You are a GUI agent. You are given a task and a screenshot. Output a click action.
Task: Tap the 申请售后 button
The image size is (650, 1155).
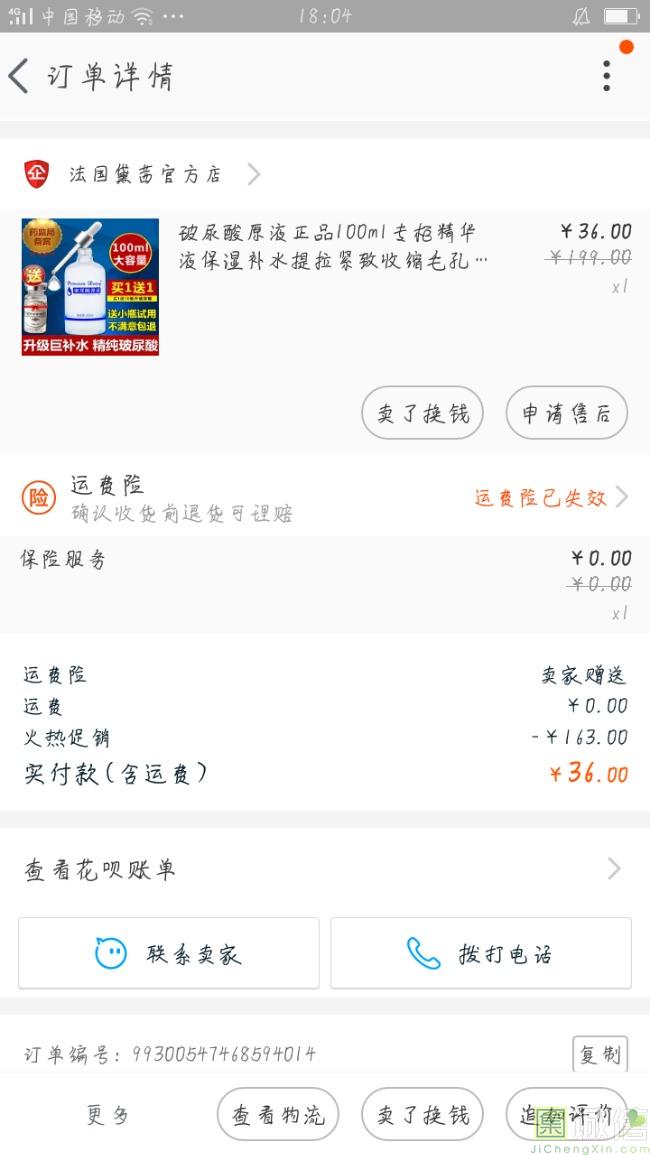tap(566, 413)
